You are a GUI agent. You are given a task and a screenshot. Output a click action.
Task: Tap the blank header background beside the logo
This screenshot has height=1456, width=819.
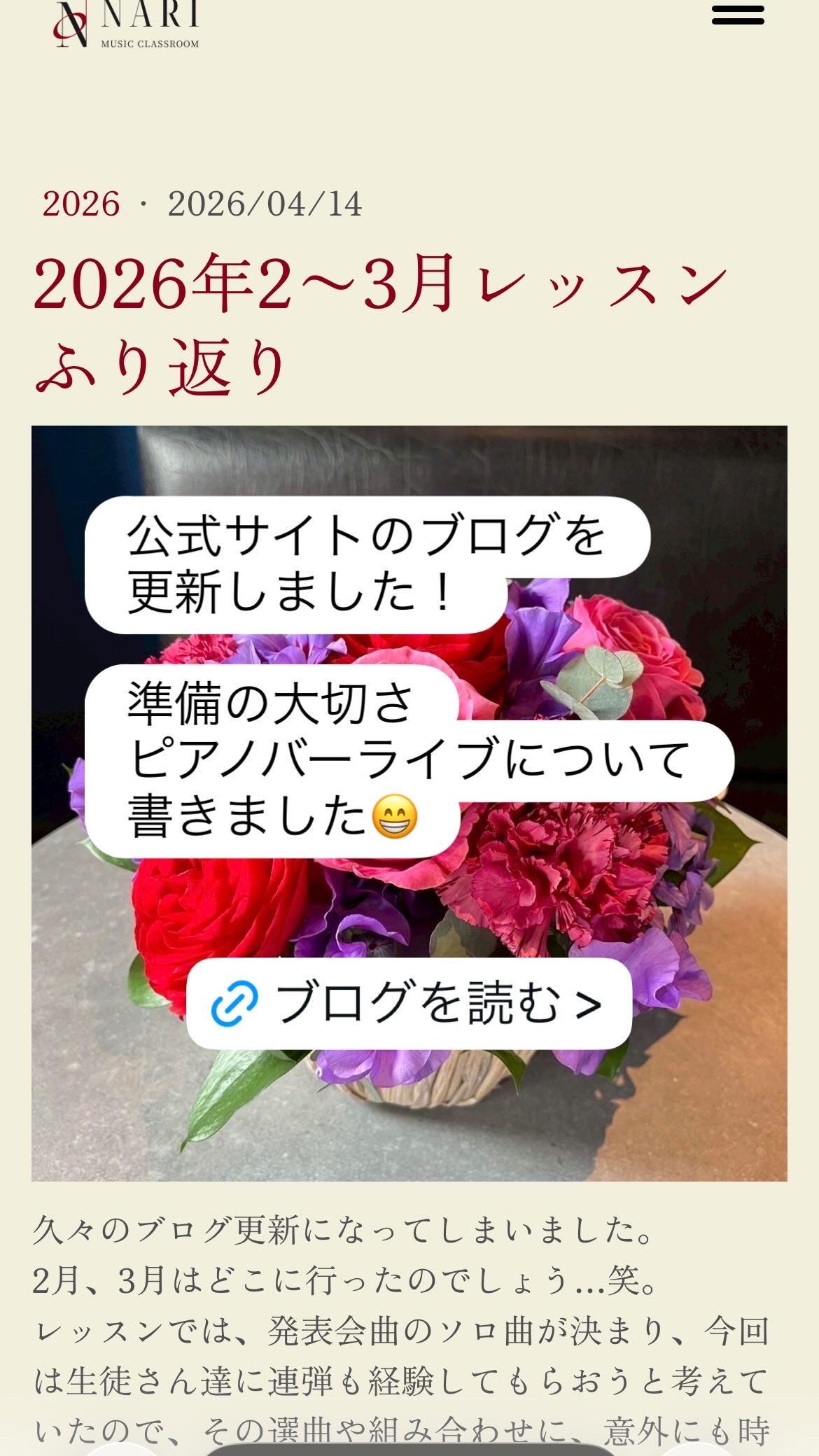tap(455, 28)
